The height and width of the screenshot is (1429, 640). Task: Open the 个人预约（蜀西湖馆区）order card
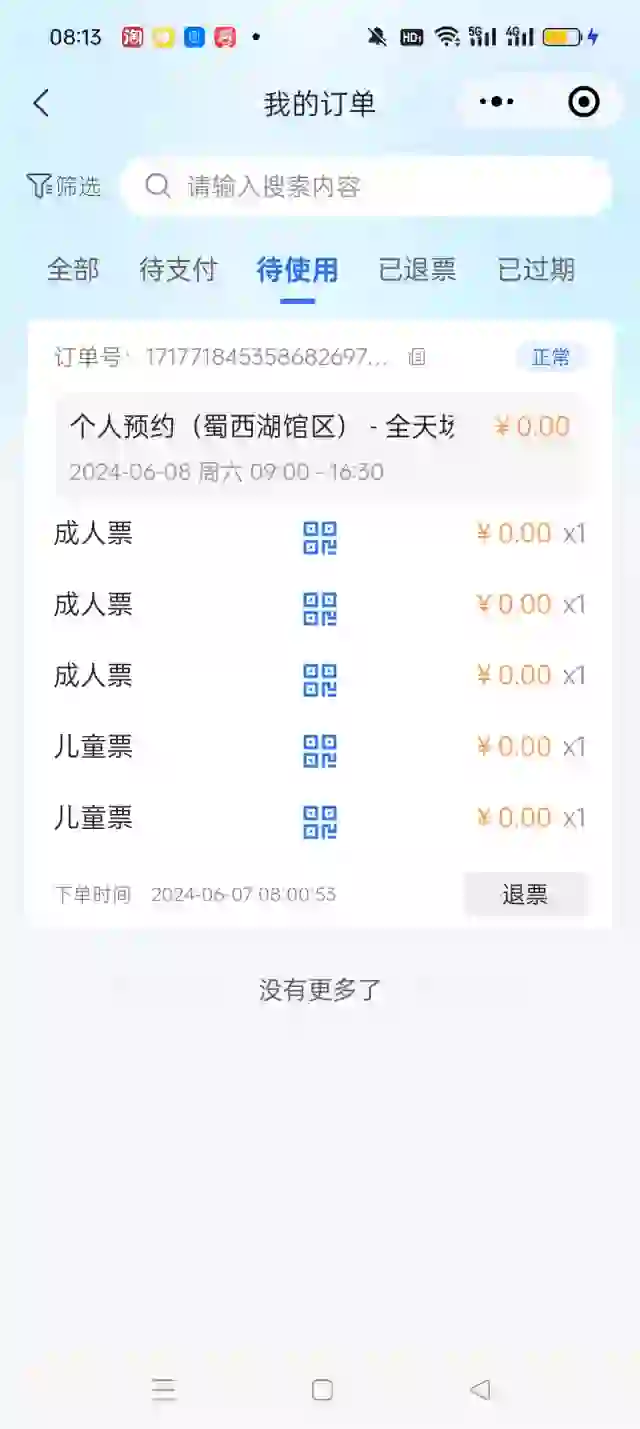[x=320, y=447]
